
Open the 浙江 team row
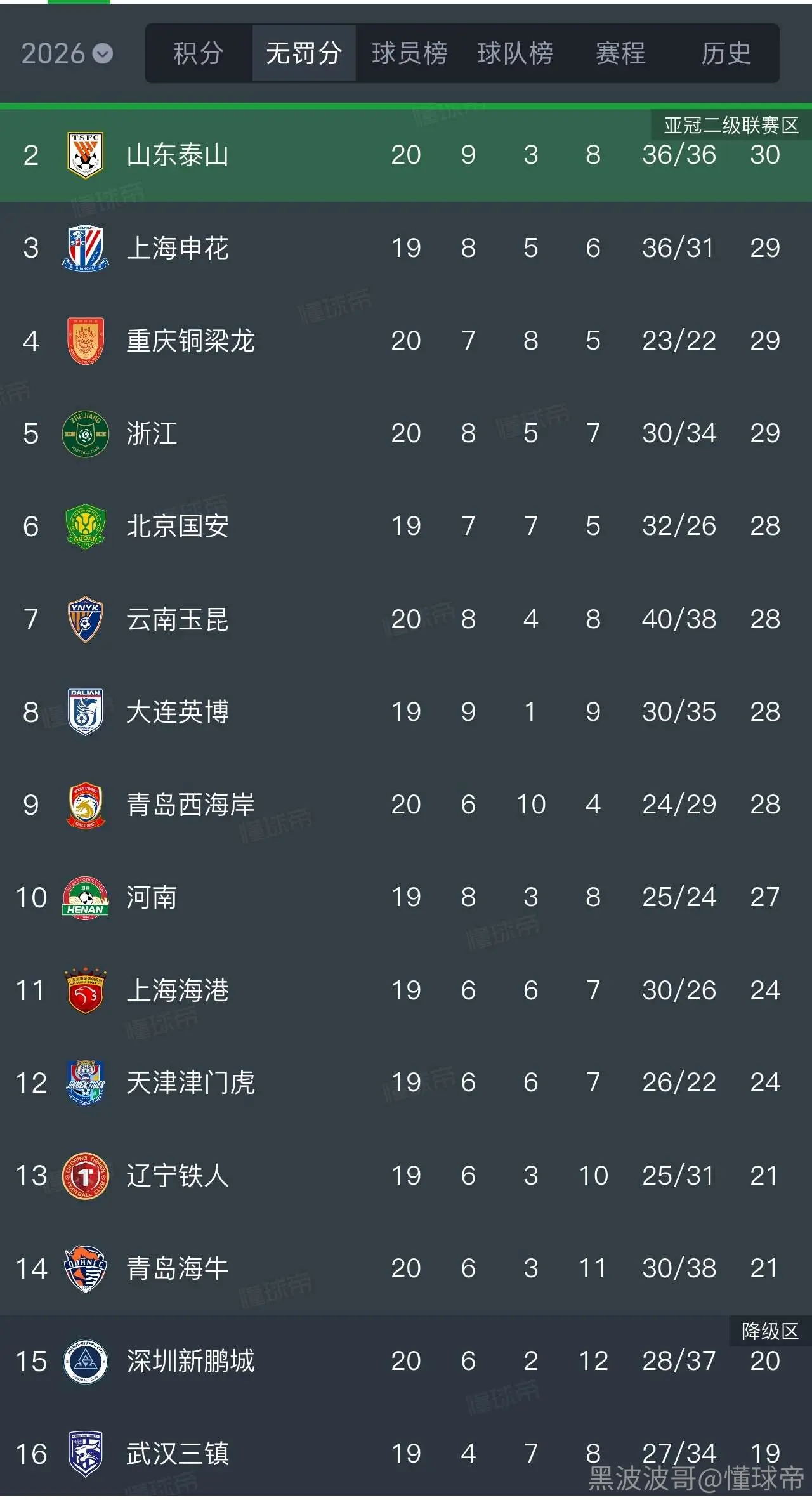(x=406, y=433)
